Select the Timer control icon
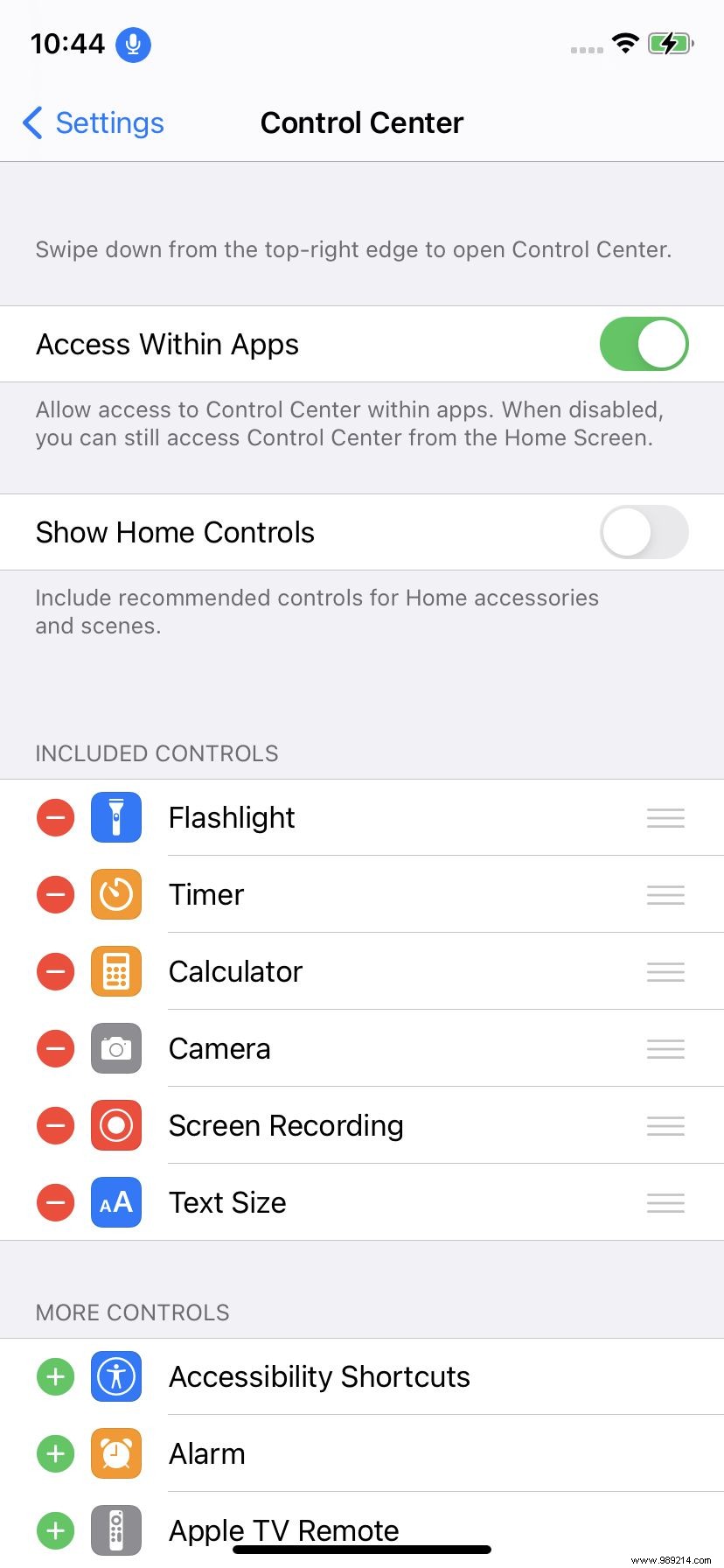This screenshot has height=1568, width=724. [115, 894]
